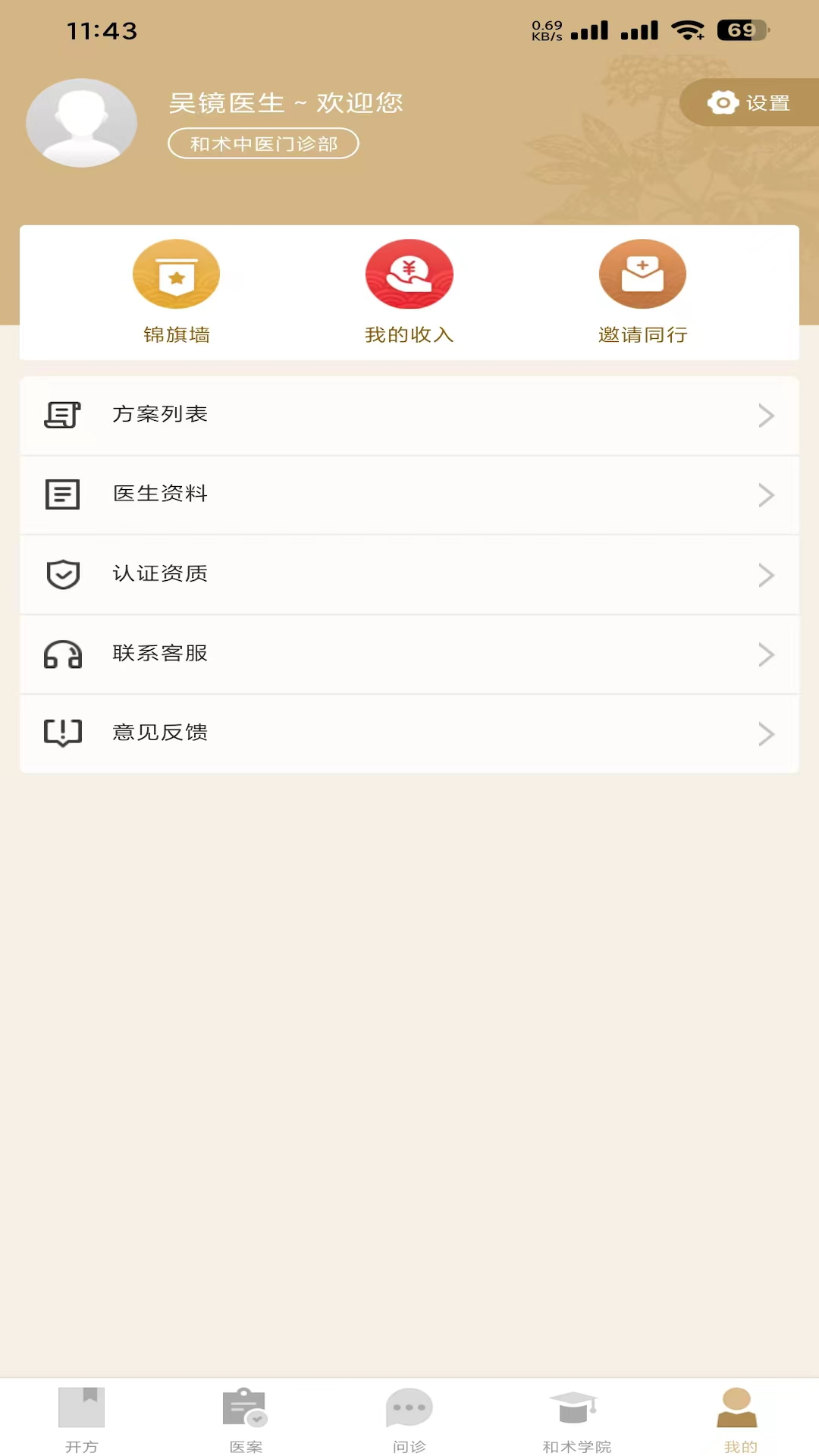Click the 认证资质 shield icon

(x=62, y=574)
